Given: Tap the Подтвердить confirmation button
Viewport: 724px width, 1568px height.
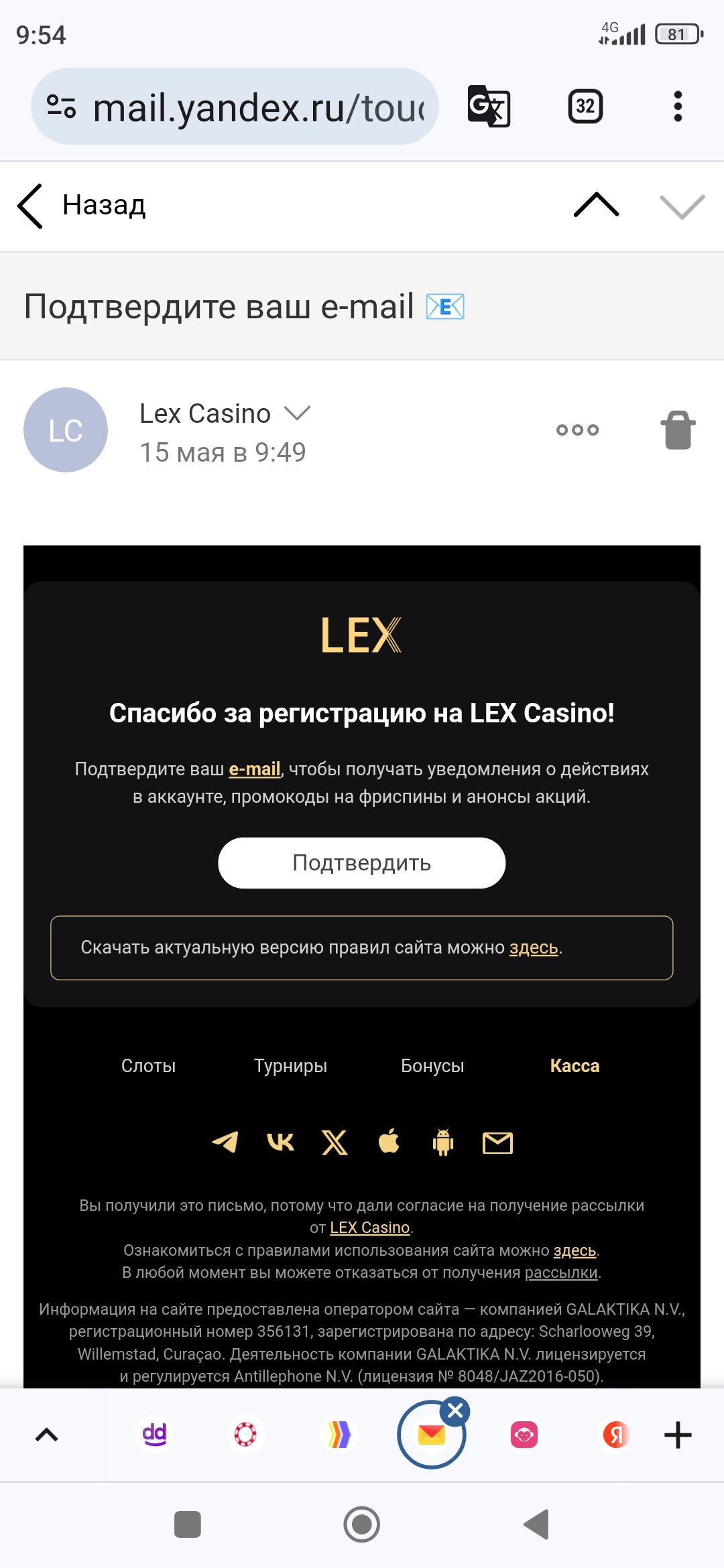Looking at the screenshot, I should tap(361, 863).
